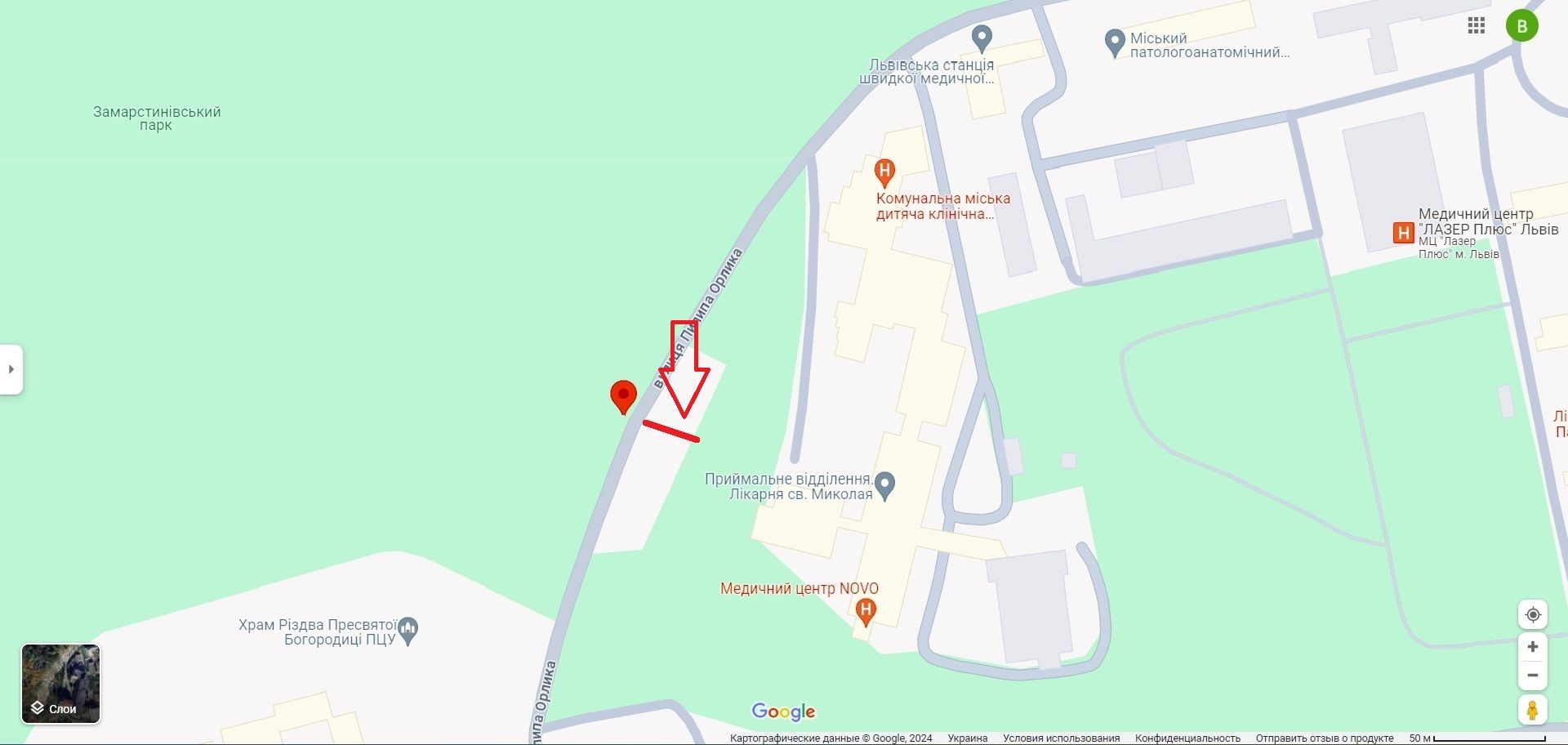The image size is (1568, 745).
Task: Show my current location
Action: pyautogui.click(x=1533, y=614)
